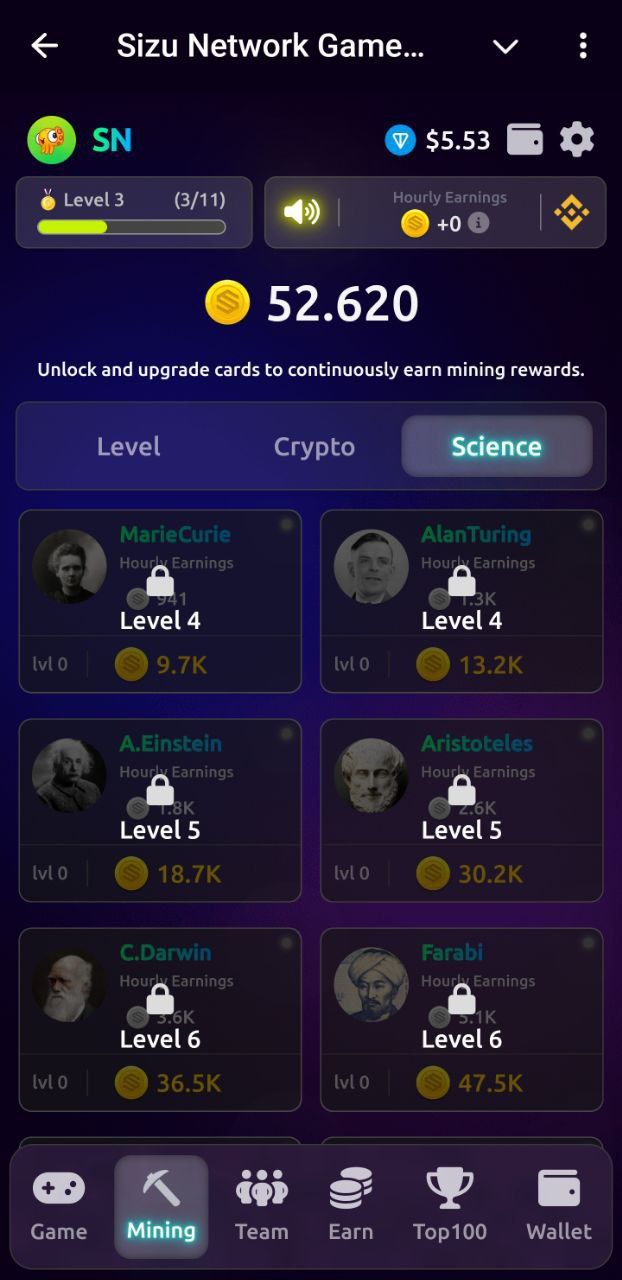The height and width of the screenshot is (1280, 622).
Task: View the Top100 leaderboard tab
Action: click(449, 1207)
